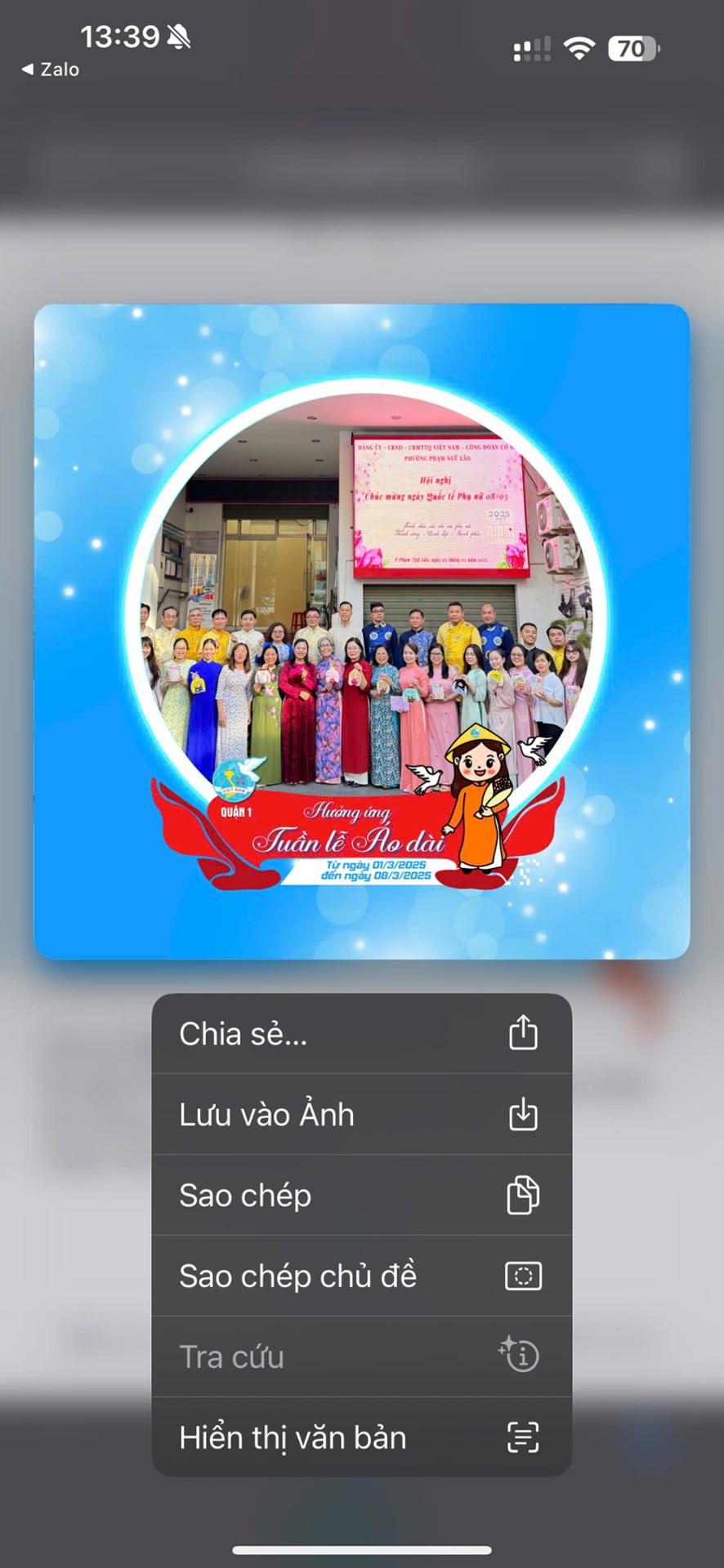Image resolution: width=724 pixels, height=1568 pixels.
Task: Save image with Lưu vào Ảnh
Action: coord(361,1115)
